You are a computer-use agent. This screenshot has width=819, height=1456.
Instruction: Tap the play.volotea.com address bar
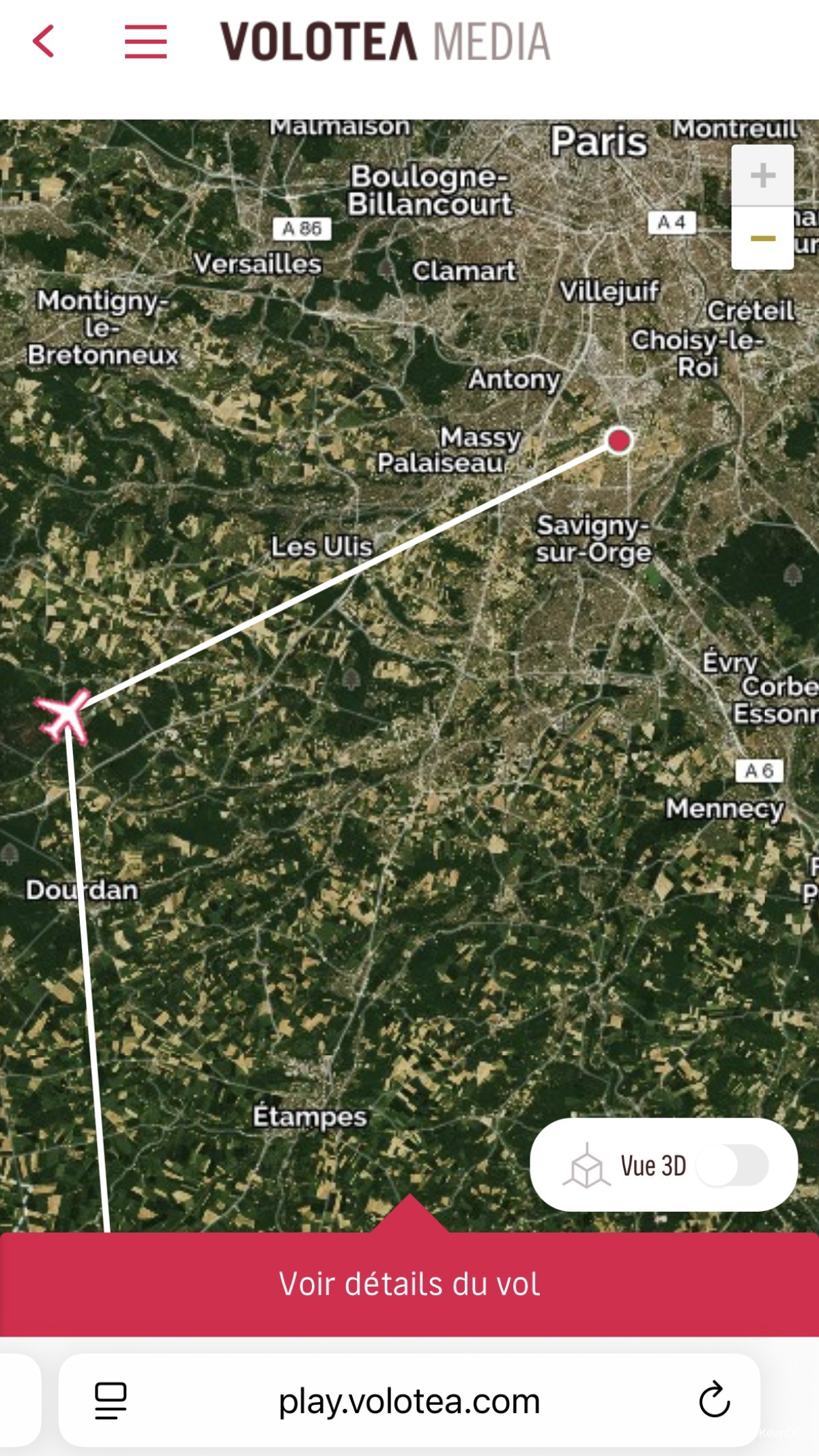point(409,1401)
